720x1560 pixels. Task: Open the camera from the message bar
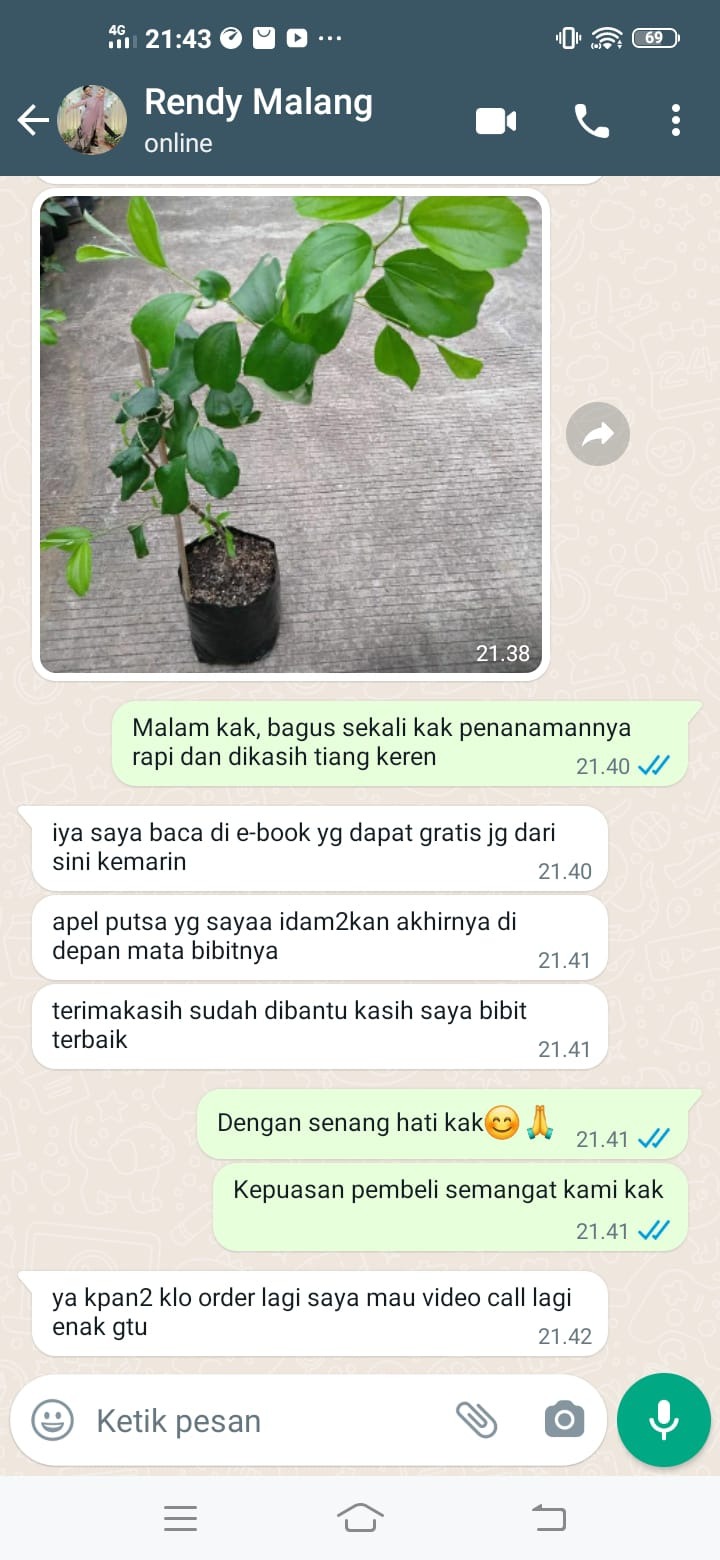[x=564, y=1419]
